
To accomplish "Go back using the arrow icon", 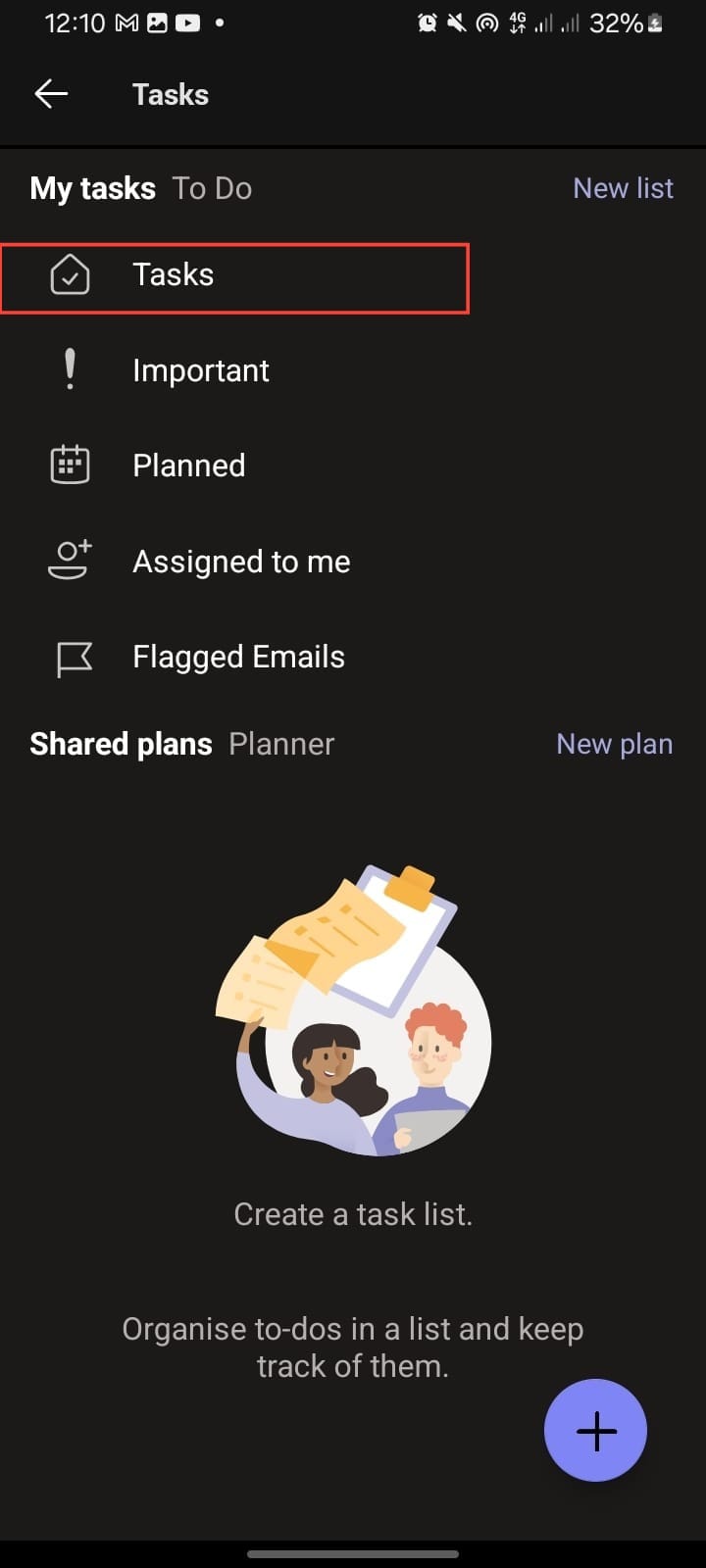I will point(51,94).
